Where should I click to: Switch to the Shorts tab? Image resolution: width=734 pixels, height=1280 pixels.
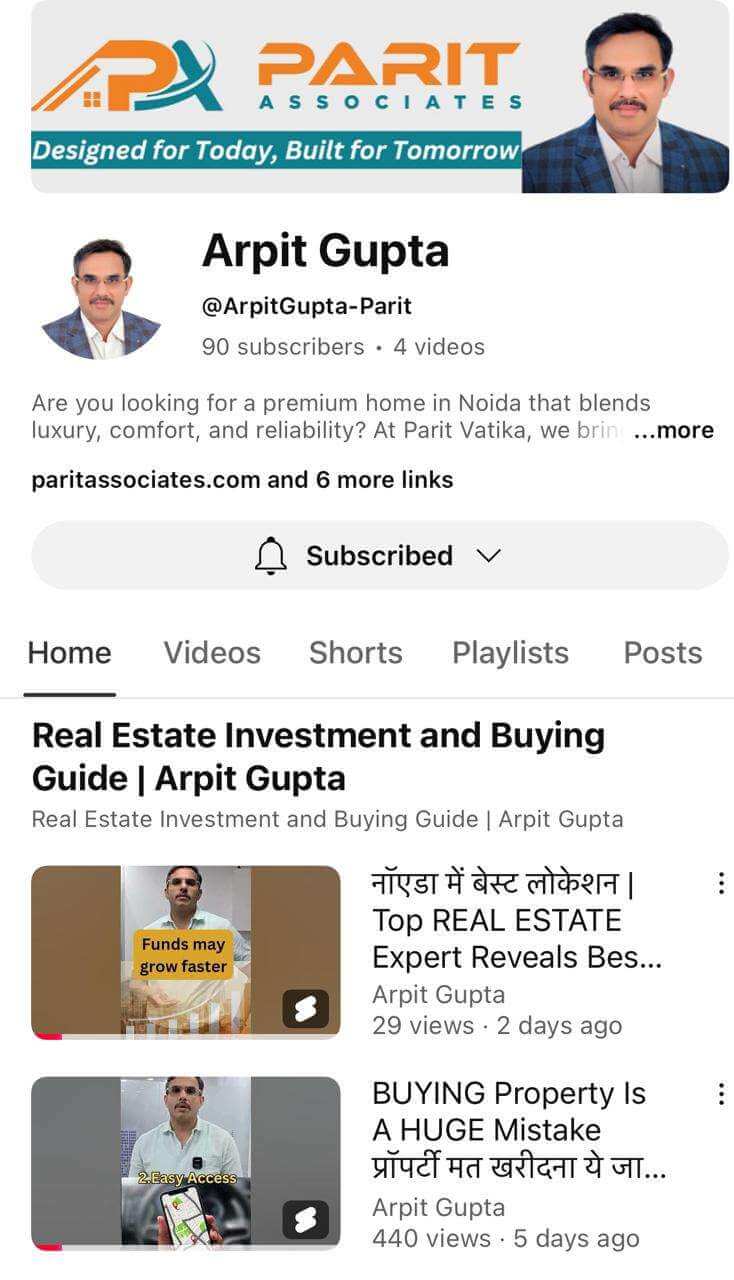pyautogui.click(x=355, y=653)
